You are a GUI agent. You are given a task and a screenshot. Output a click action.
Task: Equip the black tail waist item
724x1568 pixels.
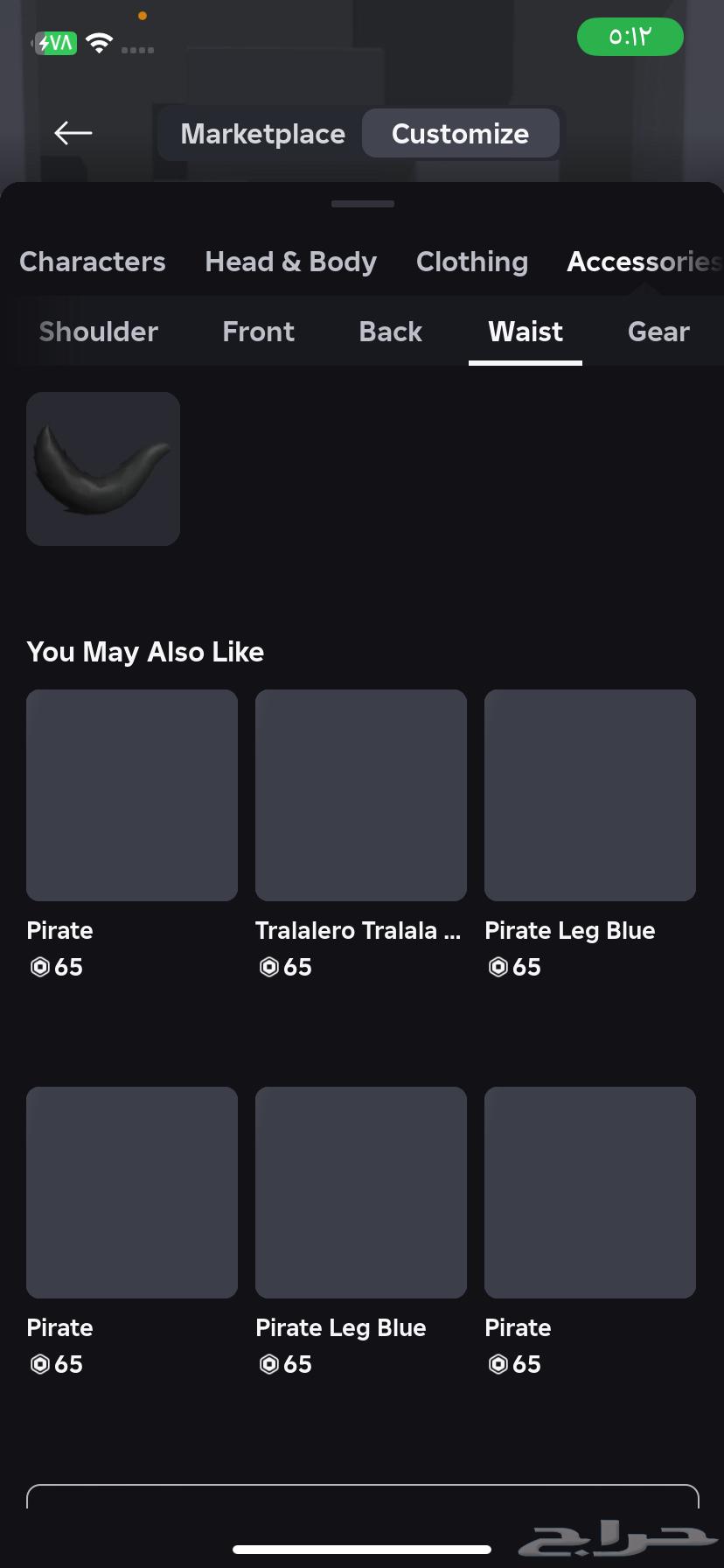point(103,469)
